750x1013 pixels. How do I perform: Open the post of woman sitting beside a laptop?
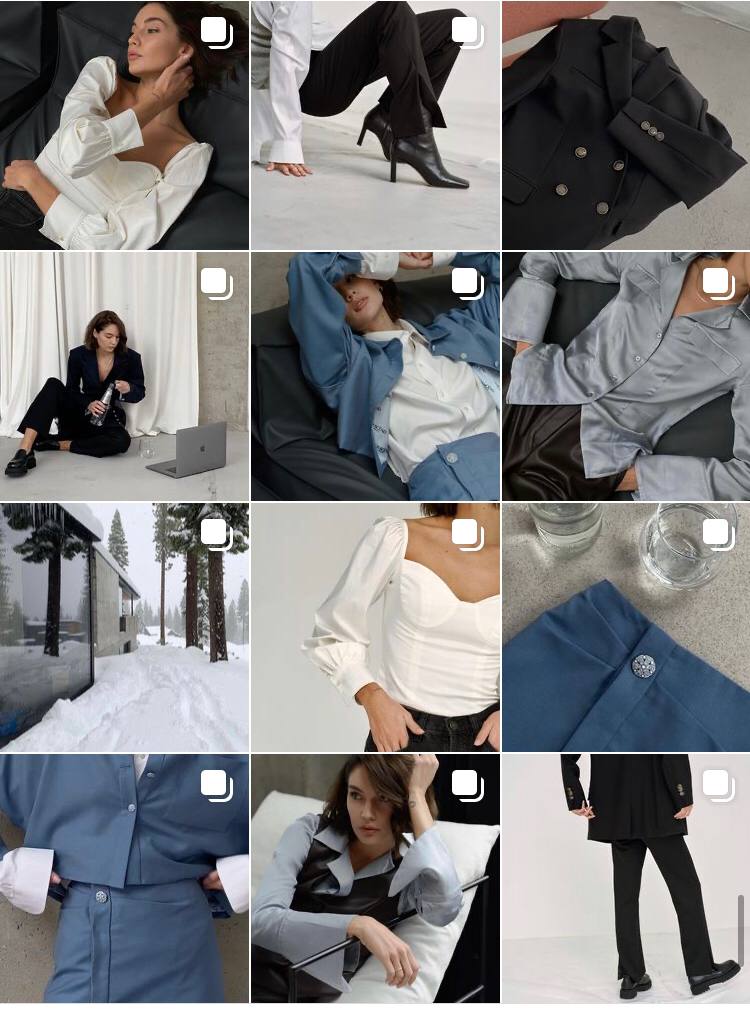[124, 376]
